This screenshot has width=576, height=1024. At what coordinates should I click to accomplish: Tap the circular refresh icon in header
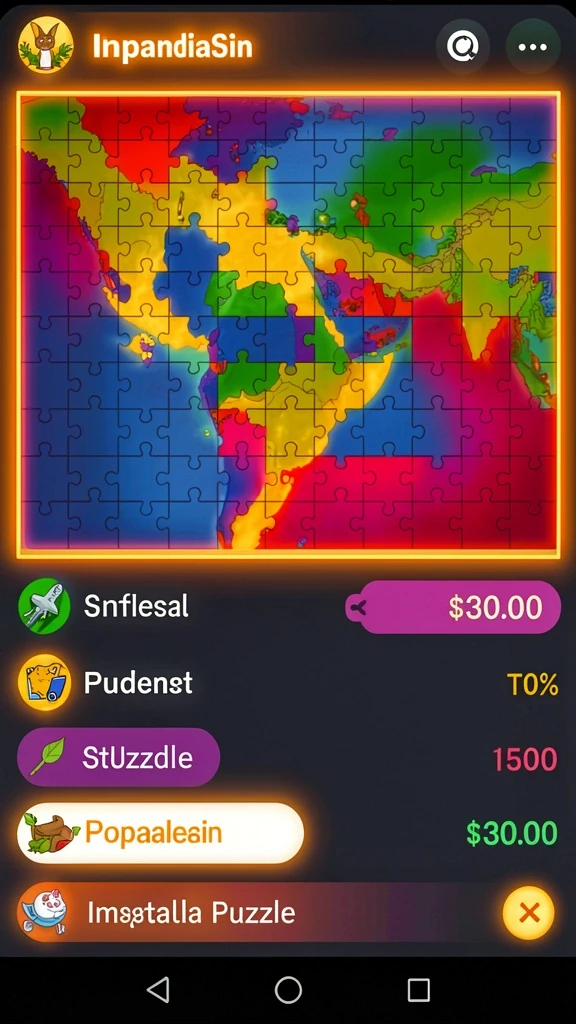tap(463, 46)
